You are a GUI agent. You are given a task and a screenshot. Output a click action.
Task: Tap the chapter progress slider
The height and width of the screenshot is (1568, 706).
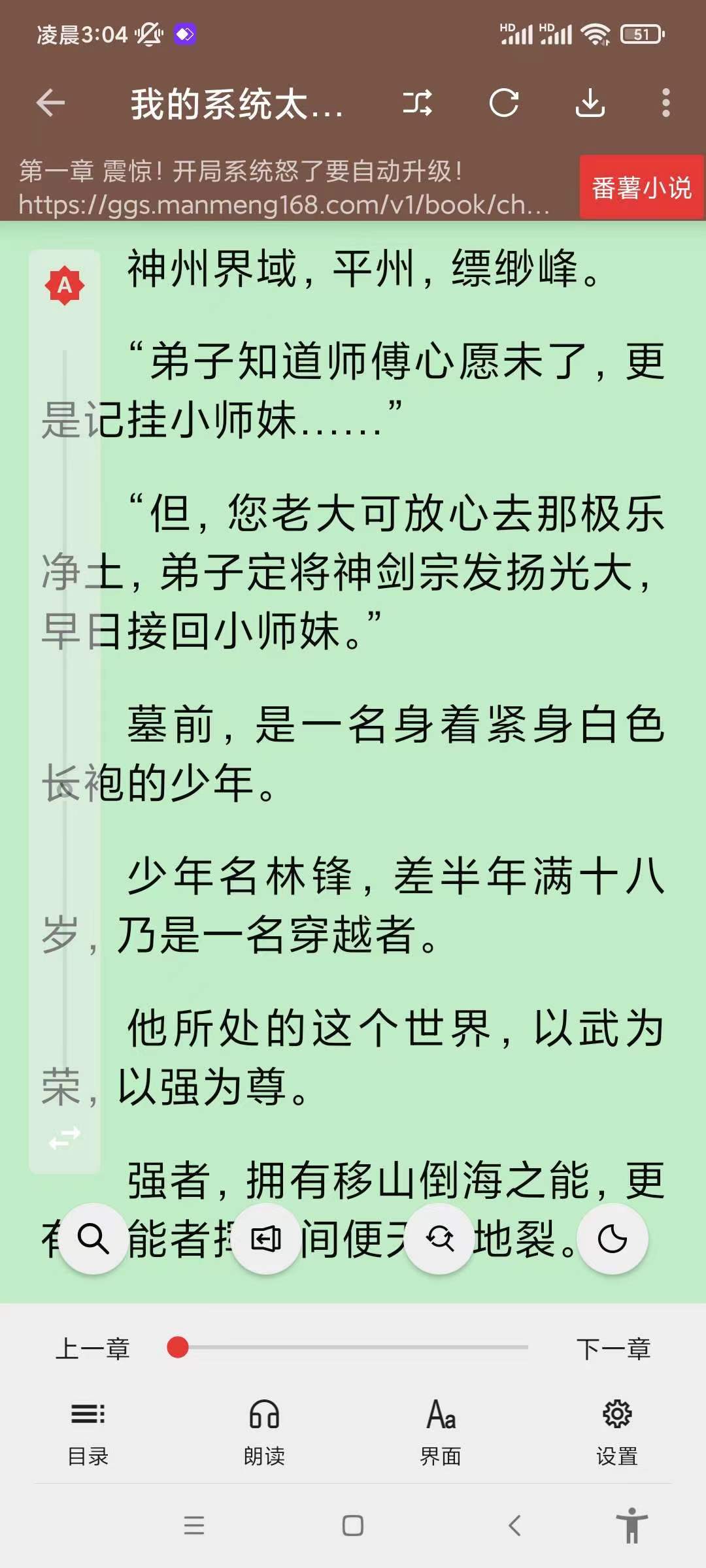click(x=353, y=1347)
